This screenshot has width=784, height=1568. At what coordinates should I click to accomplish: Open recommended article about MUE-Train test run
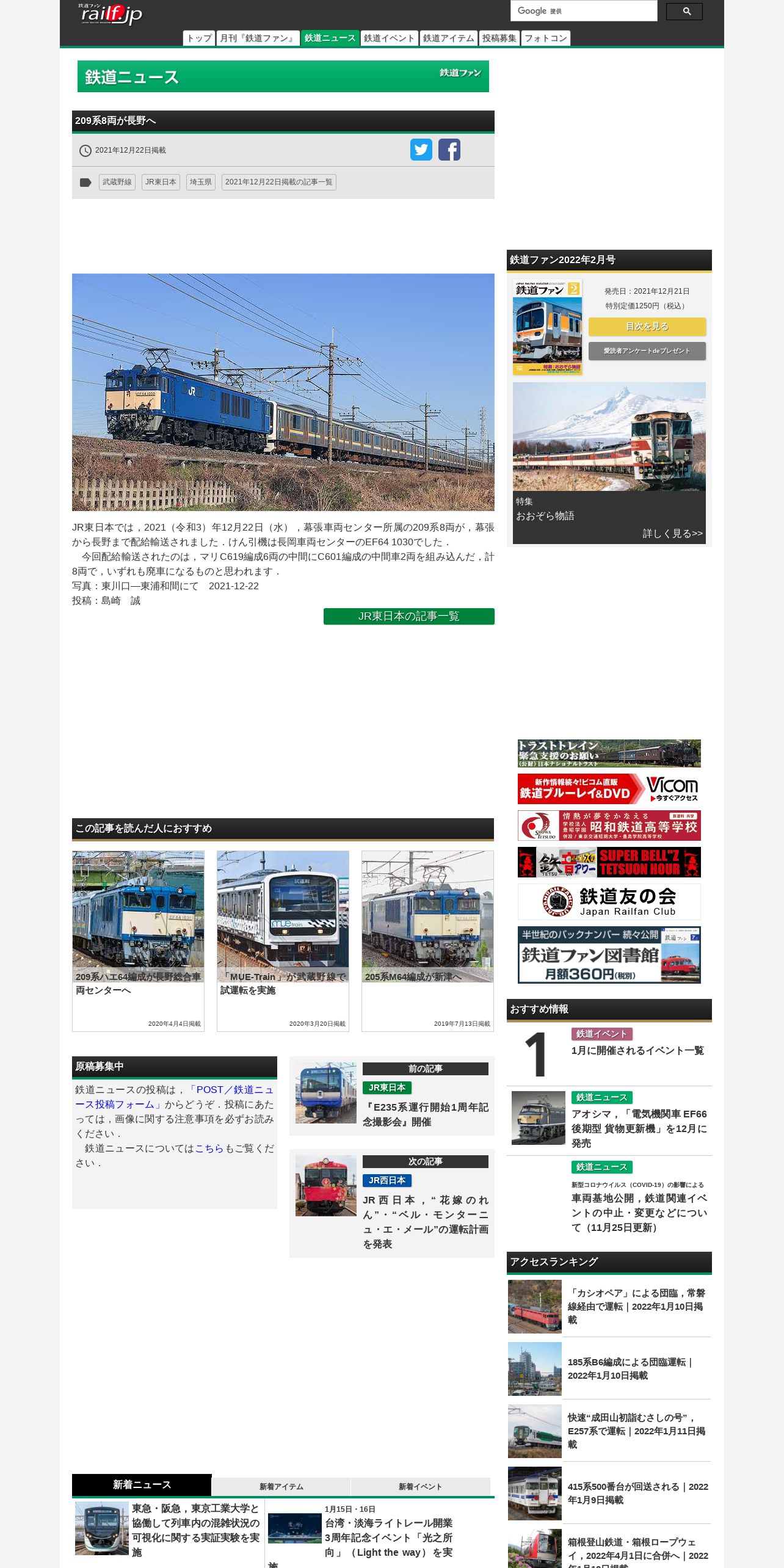pos(283,941)
